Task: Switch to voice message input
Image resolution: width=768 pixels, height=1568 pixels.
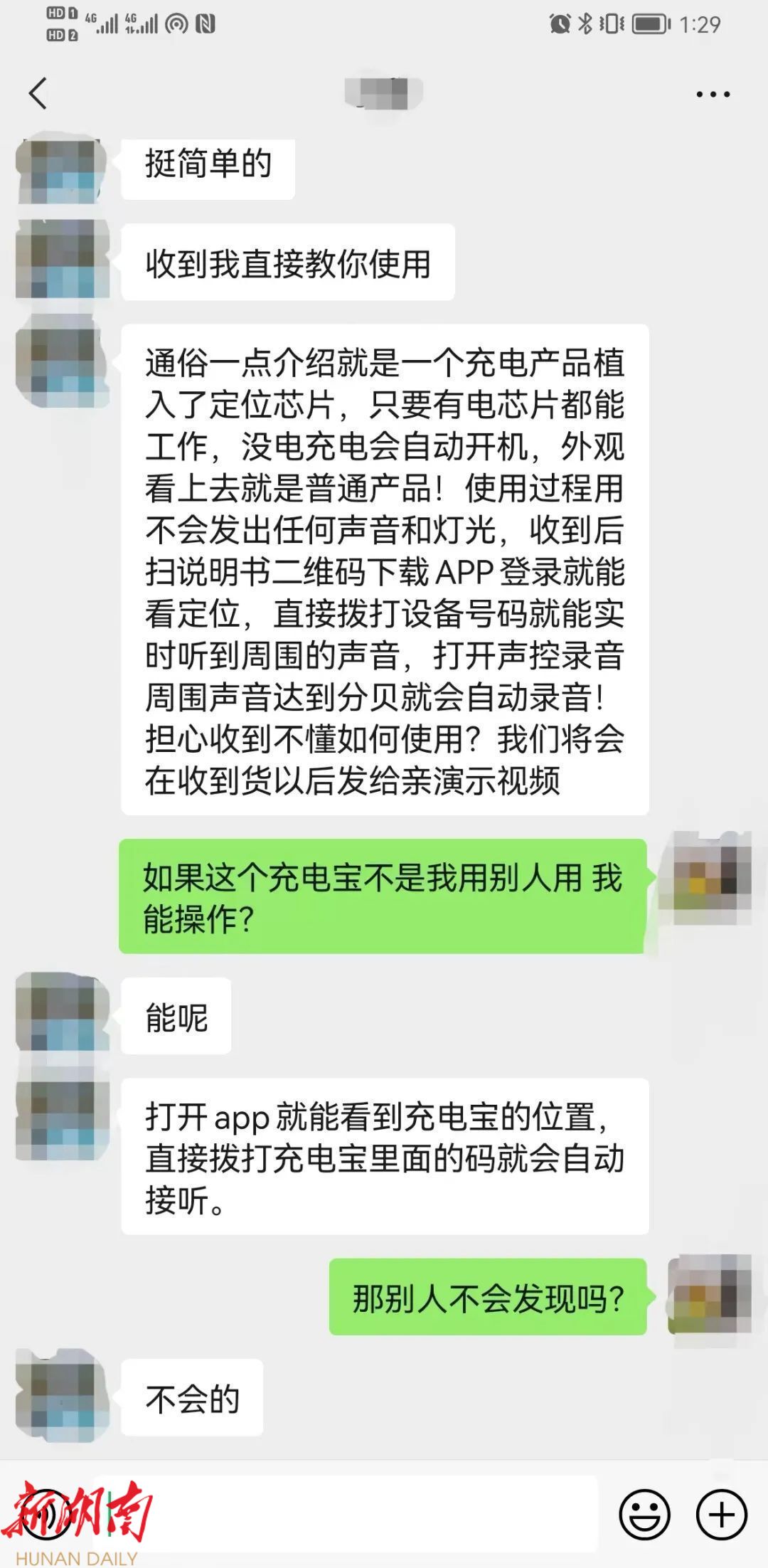Action: tap(47, 1515)
